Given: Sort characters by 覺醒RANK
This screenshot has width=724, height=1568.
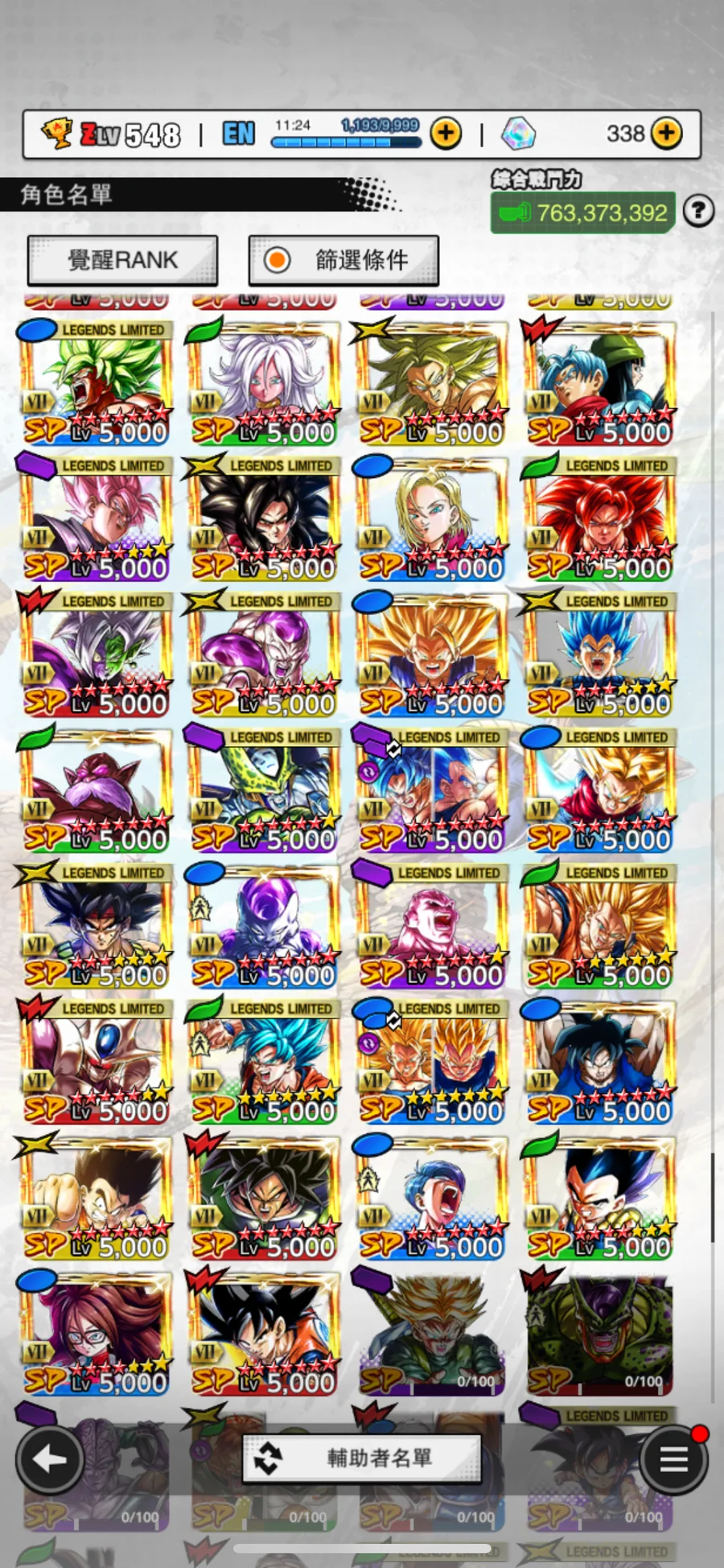Looking at the screenshot, I should tap(122, 260).
